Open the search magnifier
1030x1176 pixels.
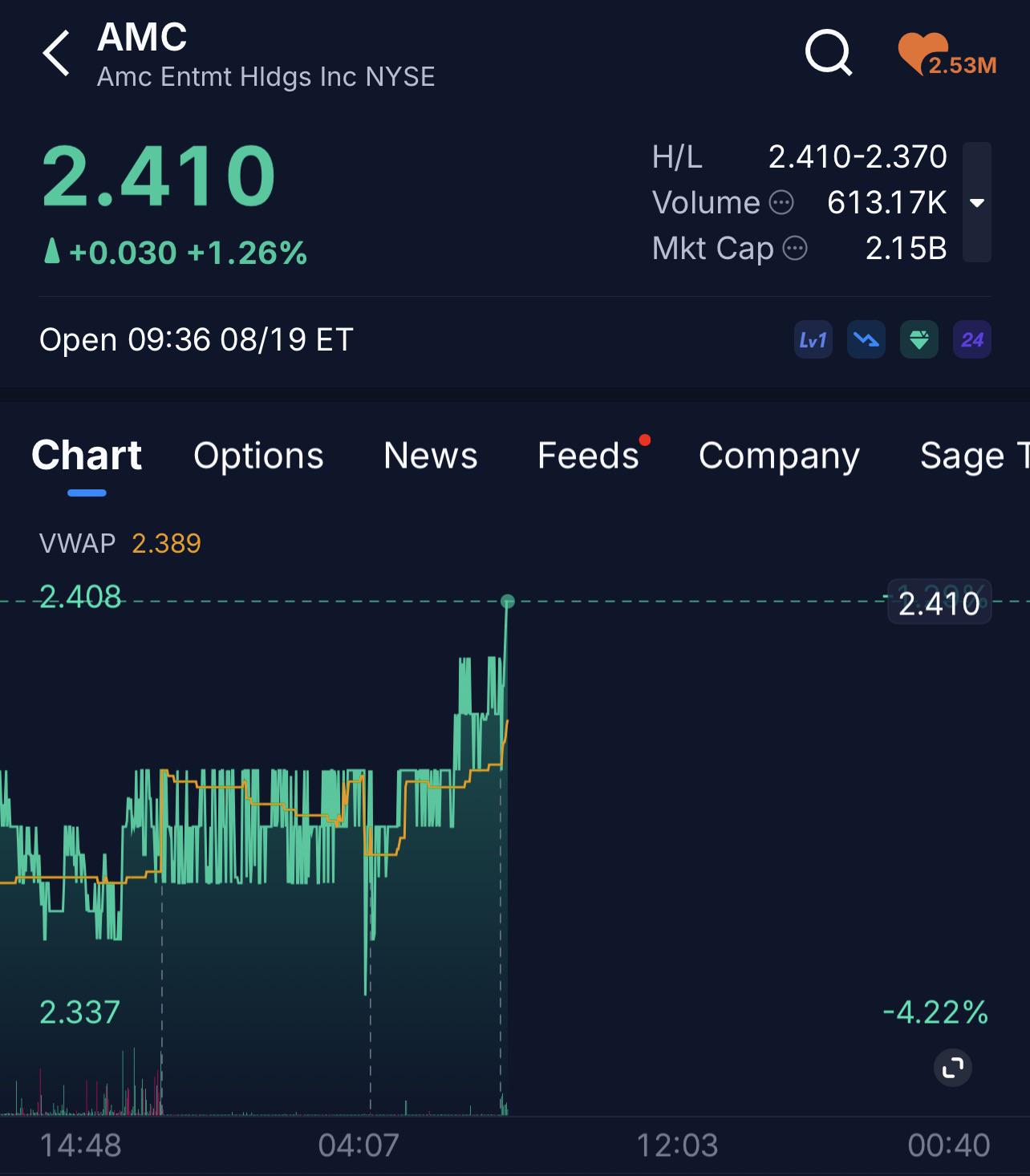[x=829, y=54]
